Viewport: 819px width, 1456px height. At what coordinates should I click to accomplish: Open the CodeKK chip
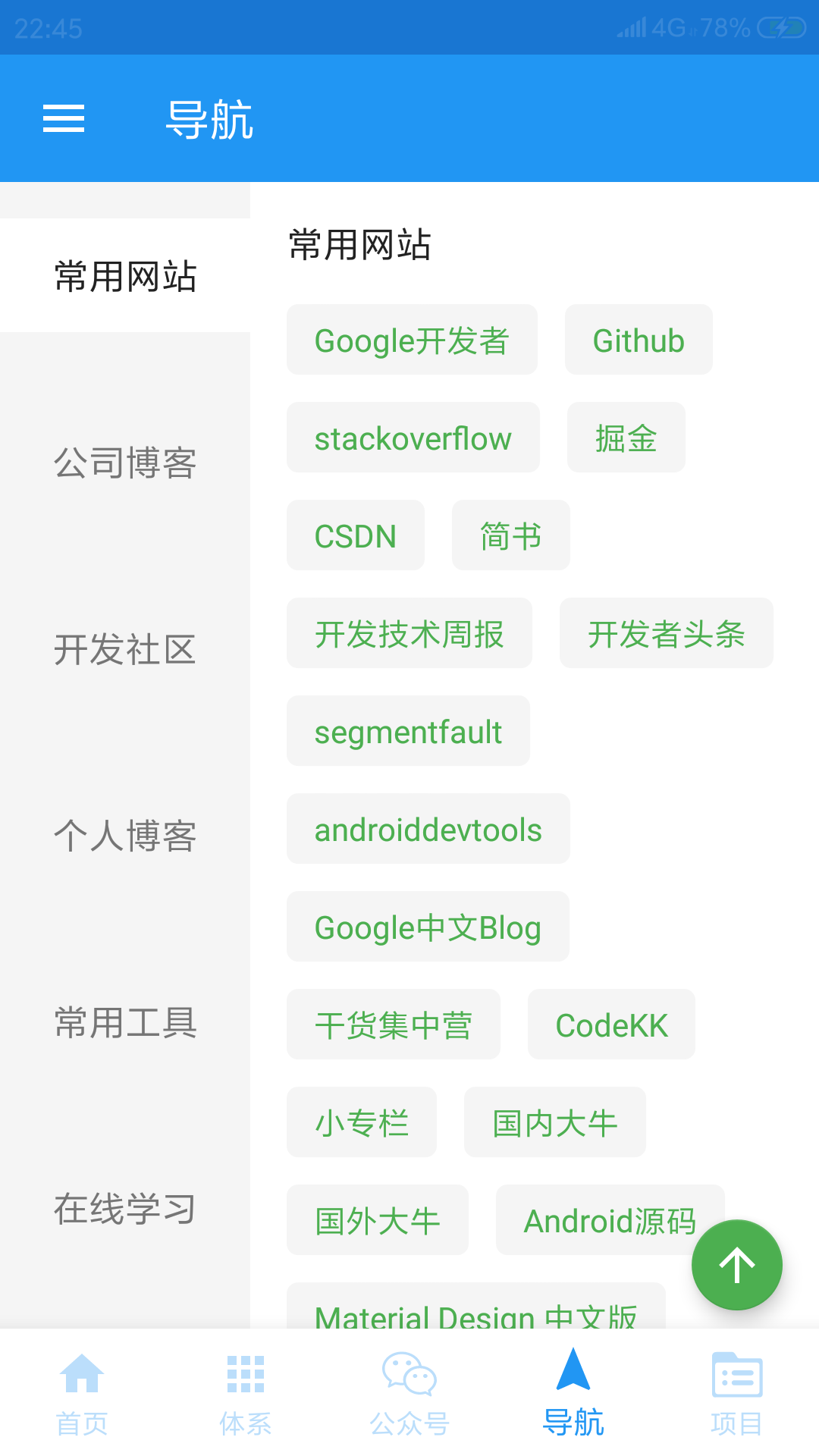611,1025
